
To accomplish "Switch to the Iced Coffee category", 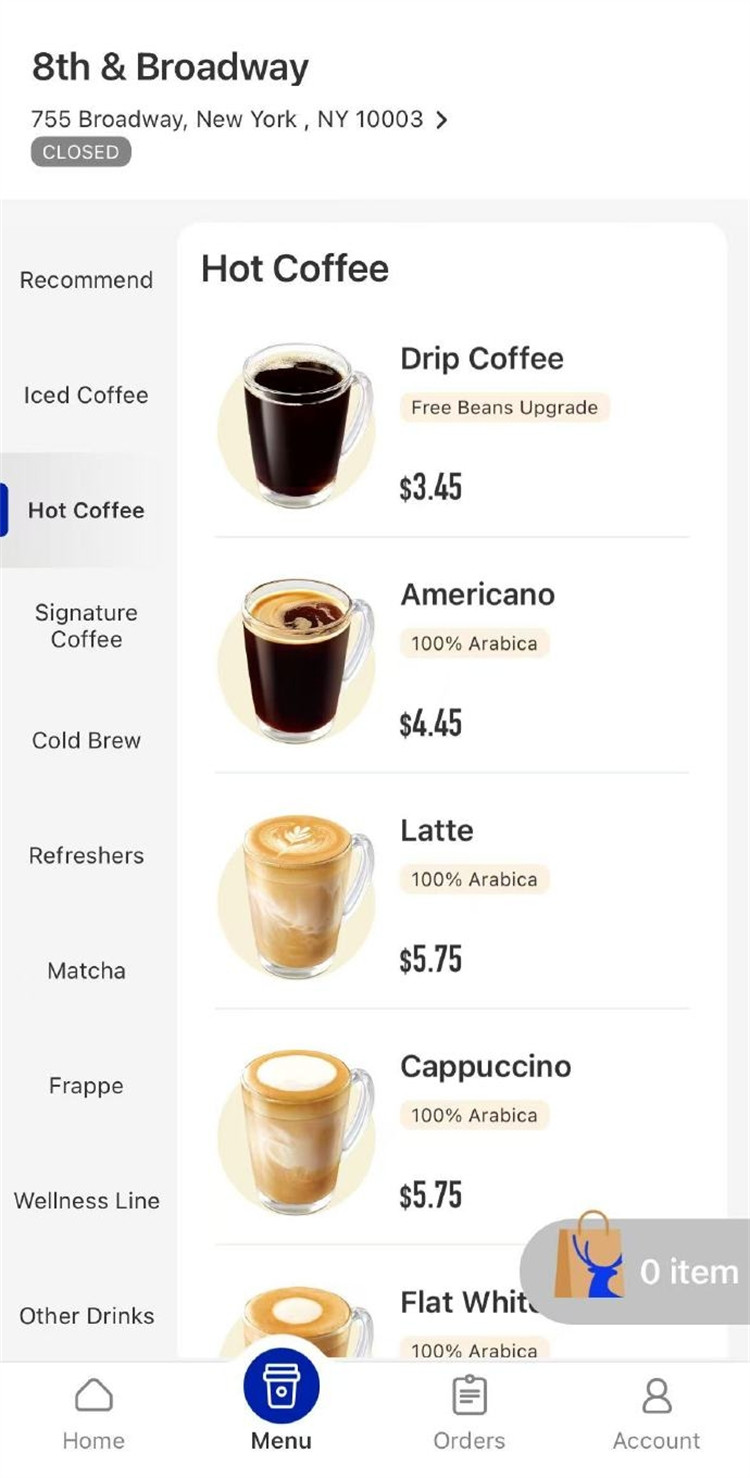I will (87, 395).
